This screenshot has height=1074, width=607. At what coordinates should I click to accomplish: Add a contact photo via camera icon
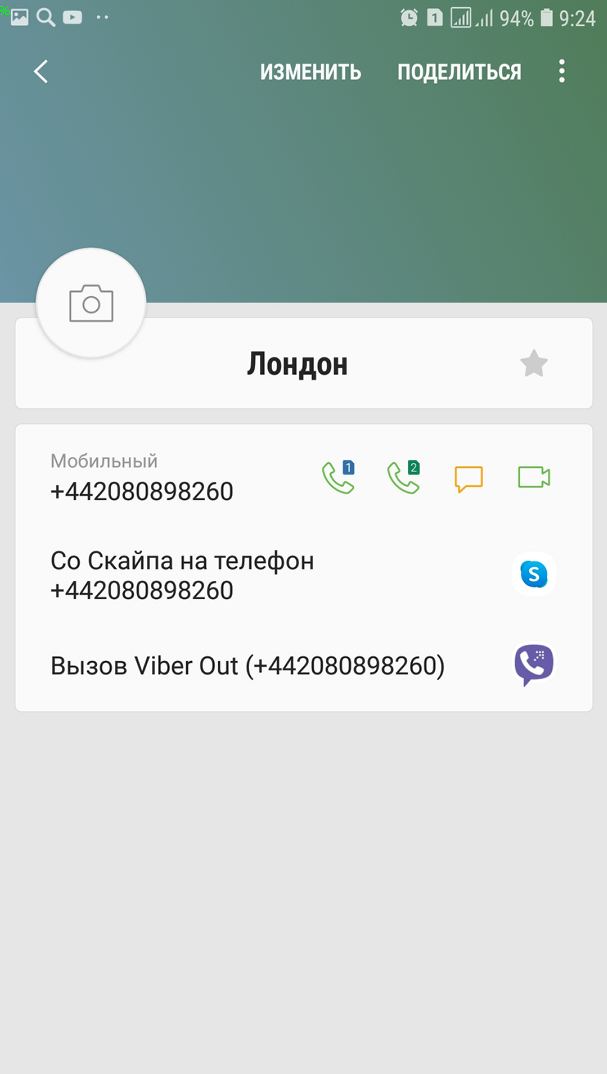pyautogui.click(x=91, y=303)
